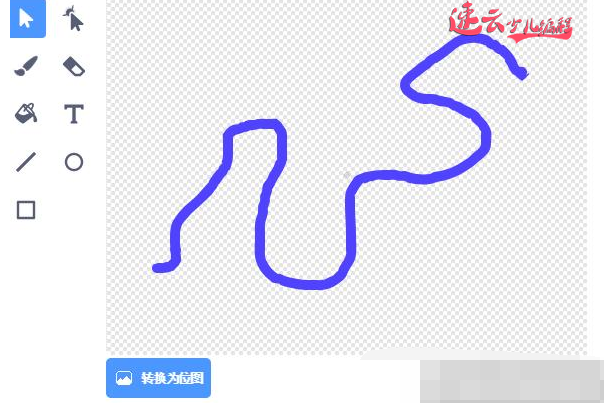This screenshot has width=604, height=403.
Task: Pick the line drawing tool
Action: click(27, 162)
